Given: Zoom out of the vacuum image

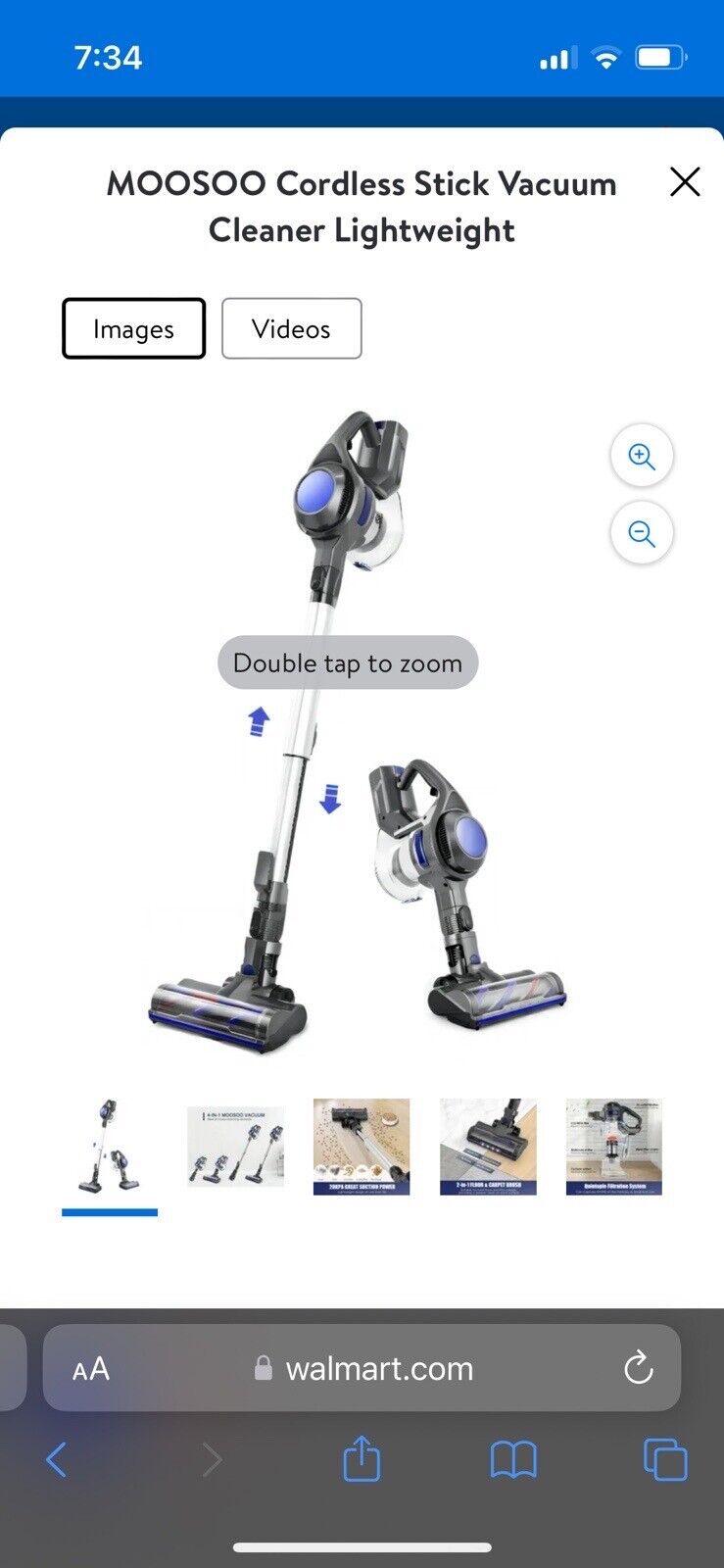Looking at the screenshot, I should [x=641, y=533].
